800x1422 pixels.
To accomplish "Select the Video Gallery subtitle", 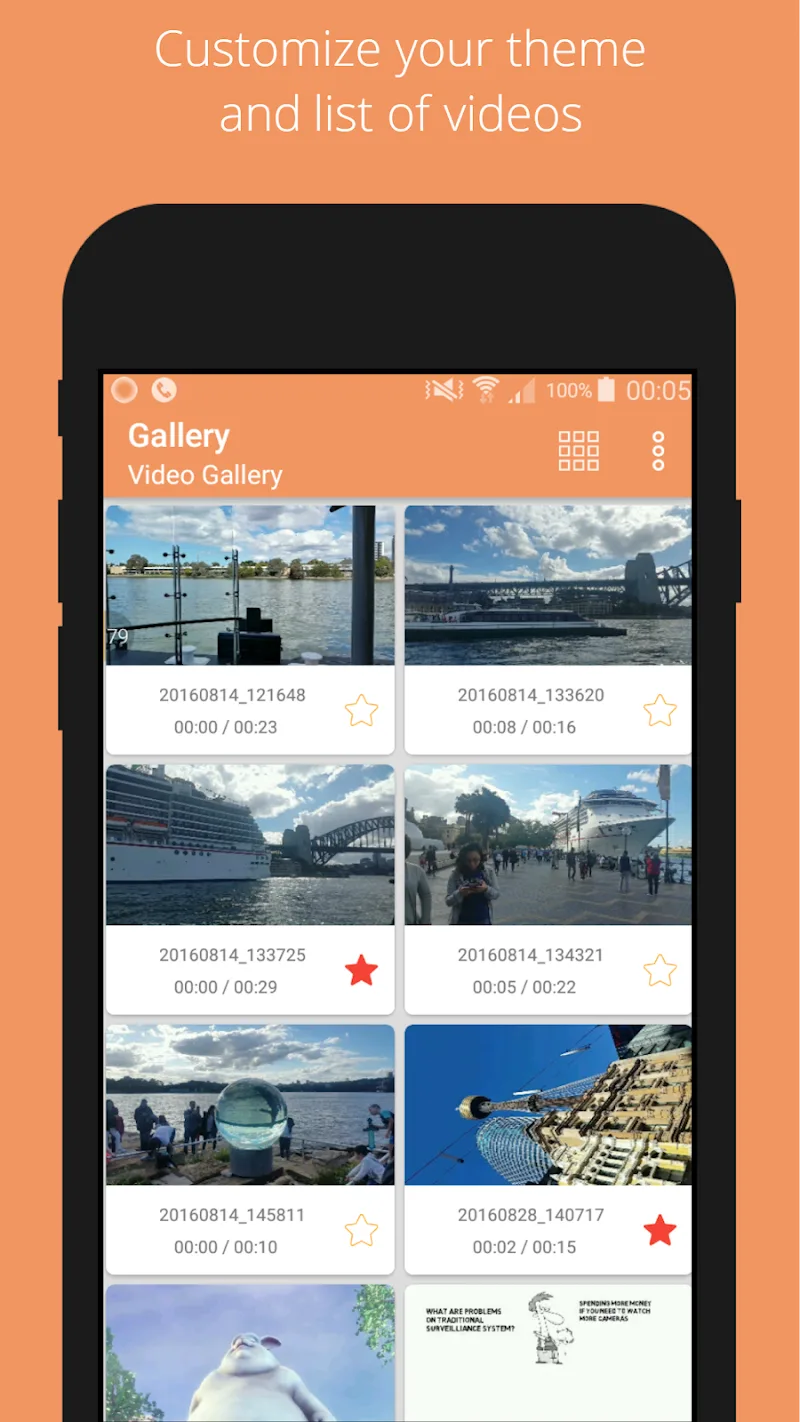I will [x=204, y=475].
